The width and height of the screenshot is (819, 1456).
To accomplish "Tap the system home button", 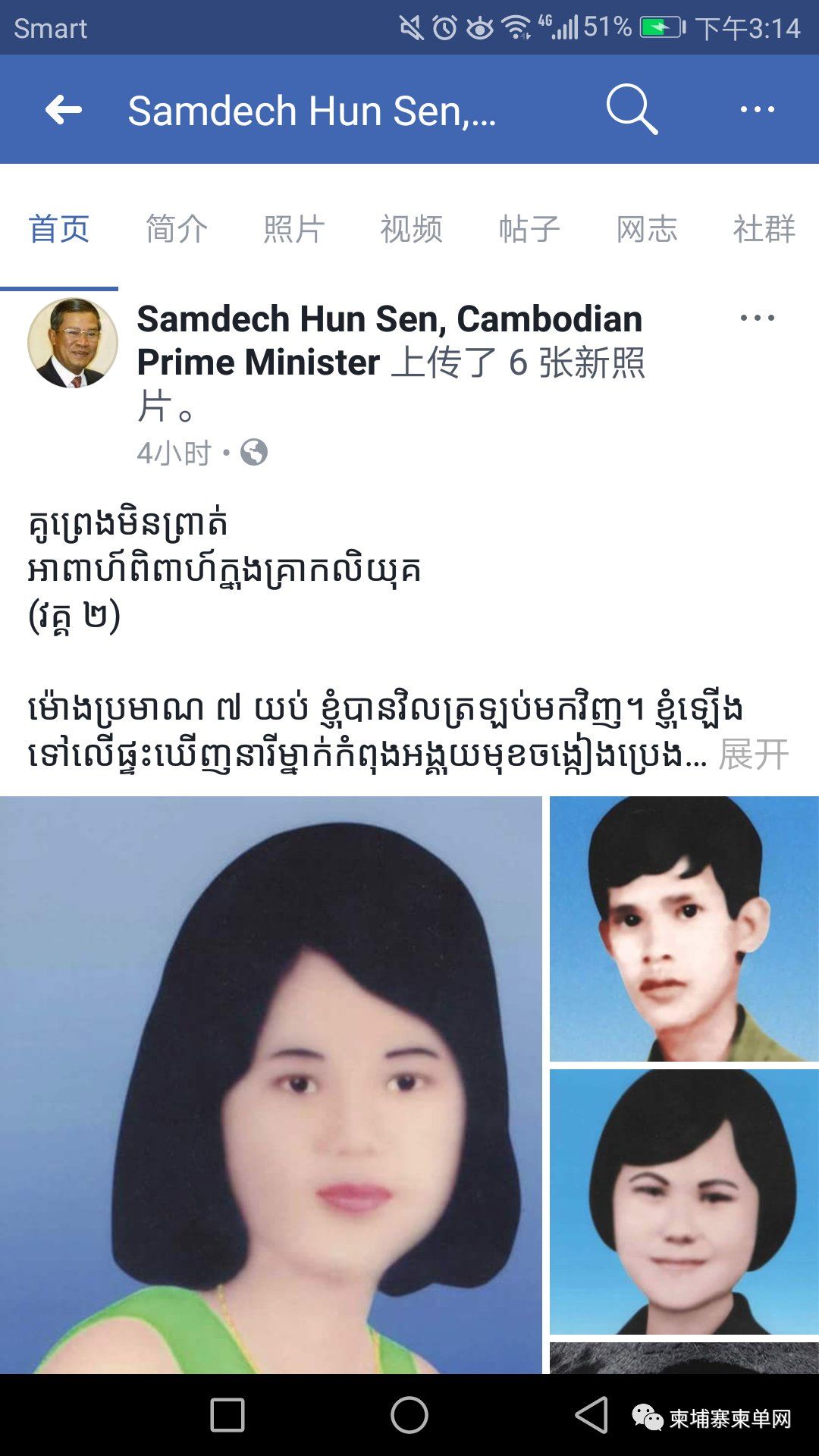I will [409, 1415].
